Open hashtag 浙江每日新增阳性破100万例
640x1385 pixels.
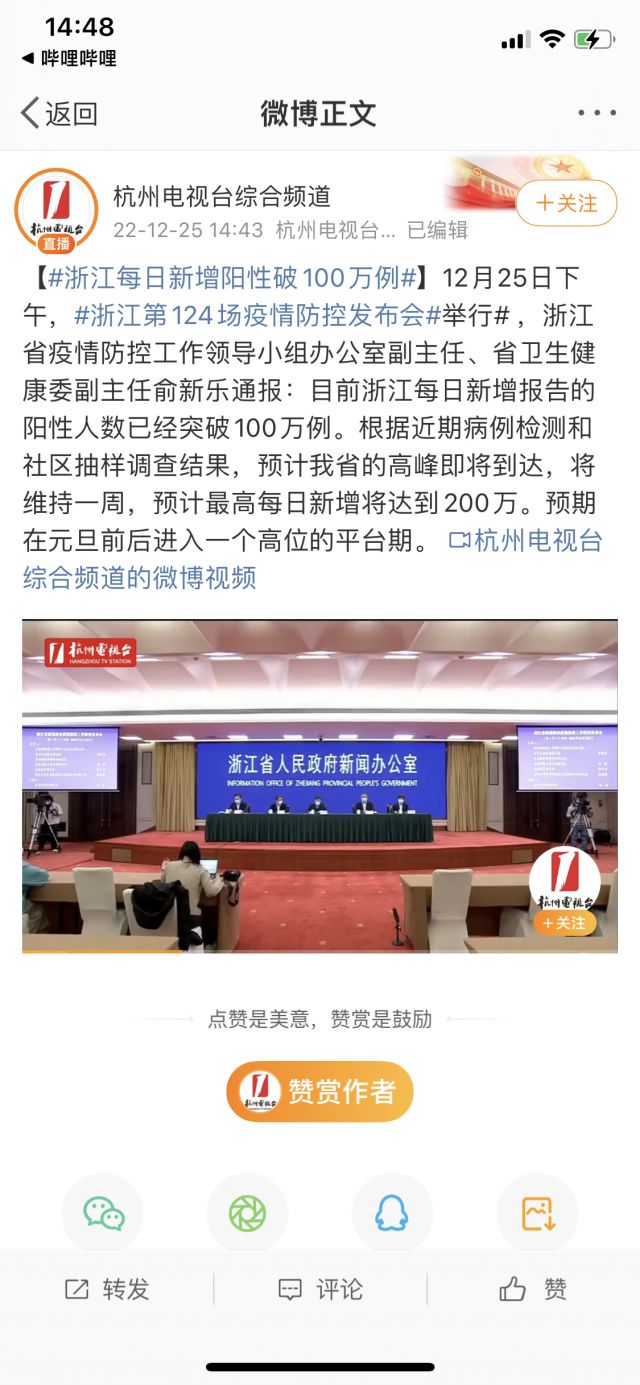pos(233,278)
